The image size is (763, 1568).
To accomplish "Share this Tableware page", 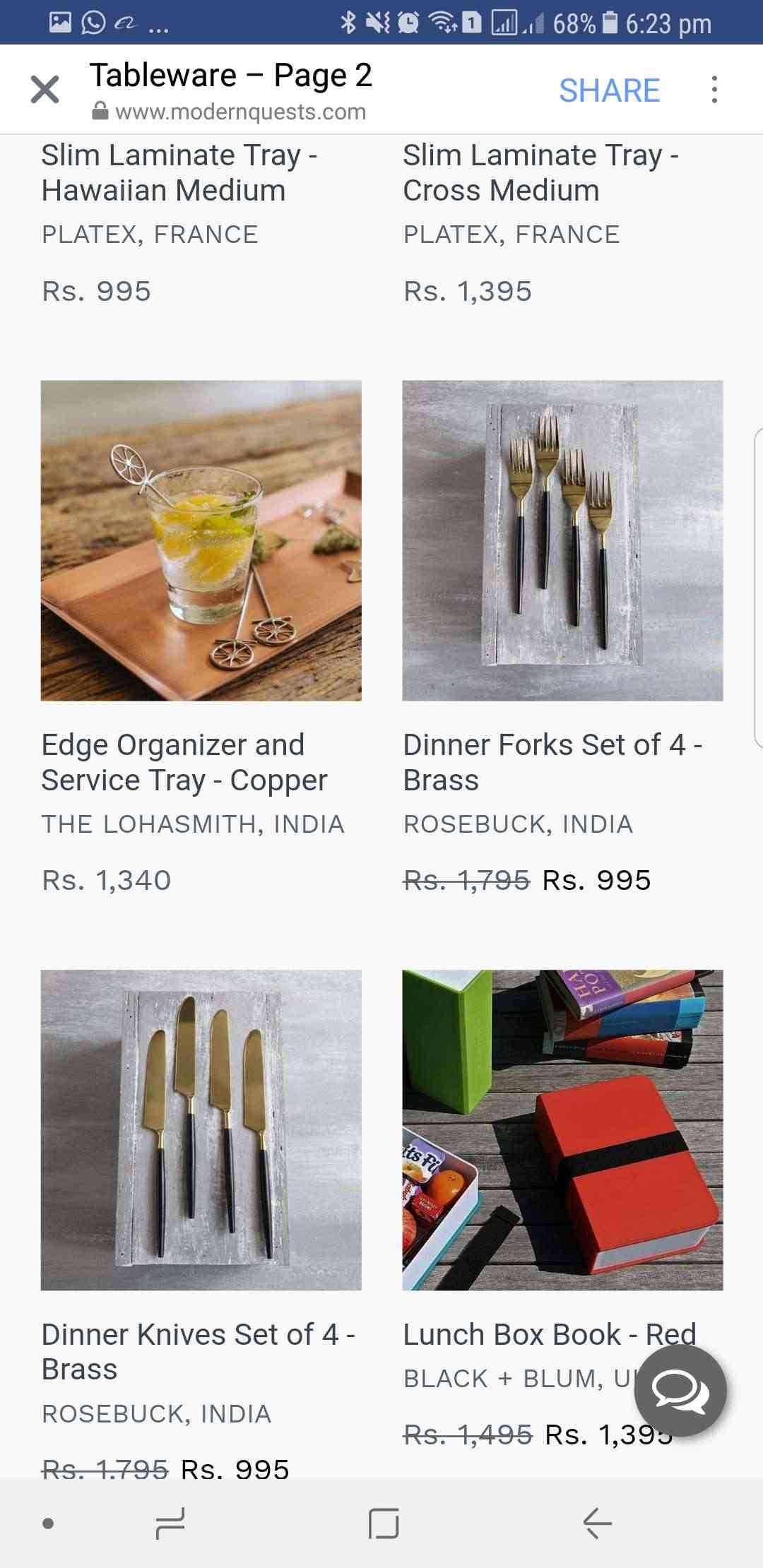I will point(609,90).
